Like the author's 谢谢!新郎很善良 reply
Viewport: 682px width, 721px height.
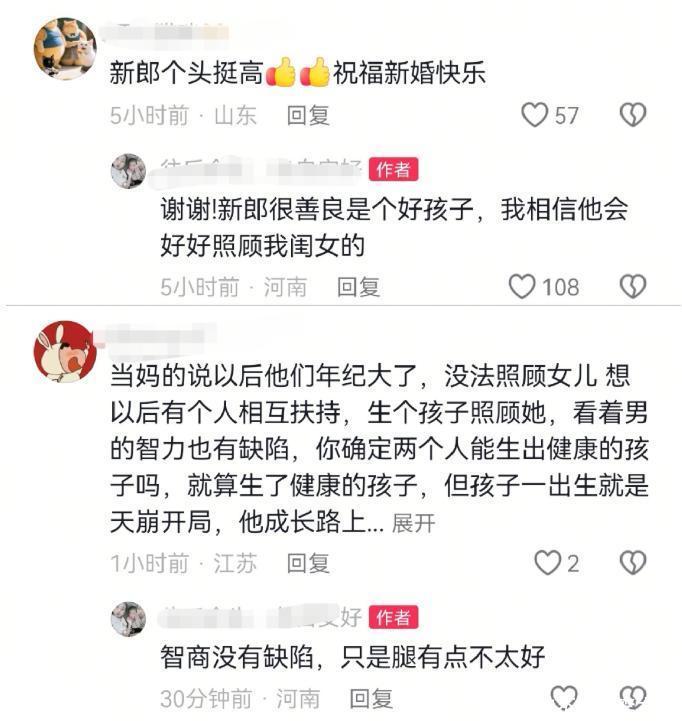point(522,286)
